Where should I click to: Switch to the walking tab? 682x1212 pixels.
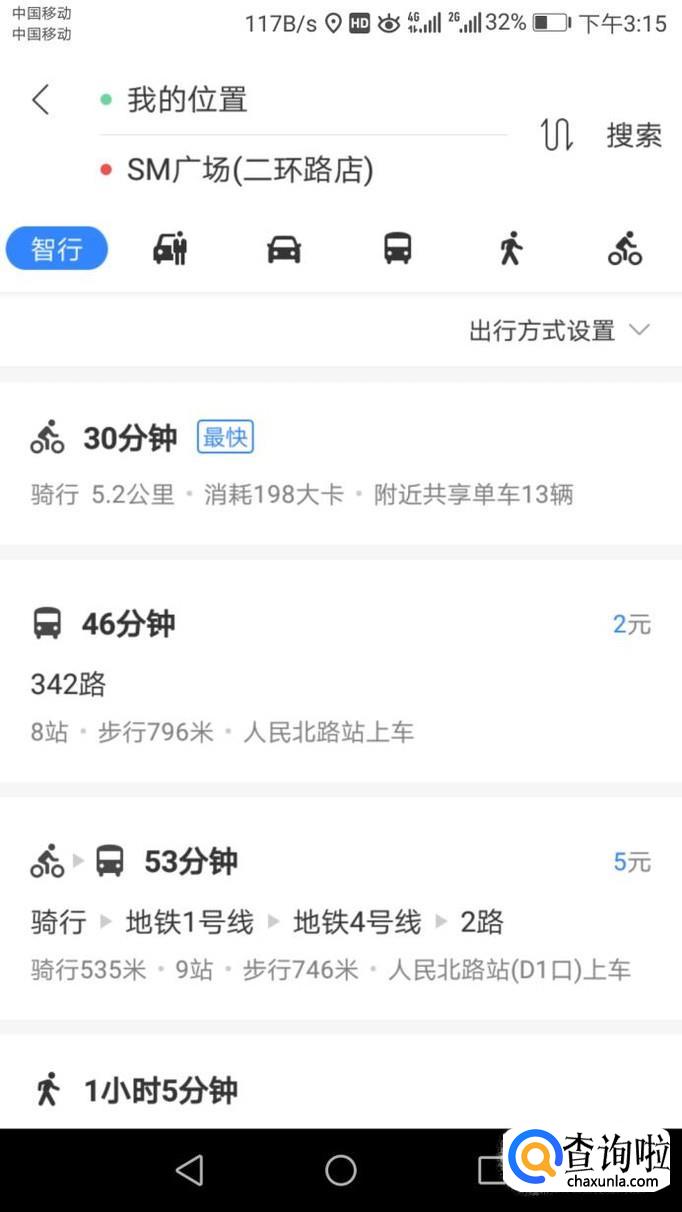pos(511,248)
